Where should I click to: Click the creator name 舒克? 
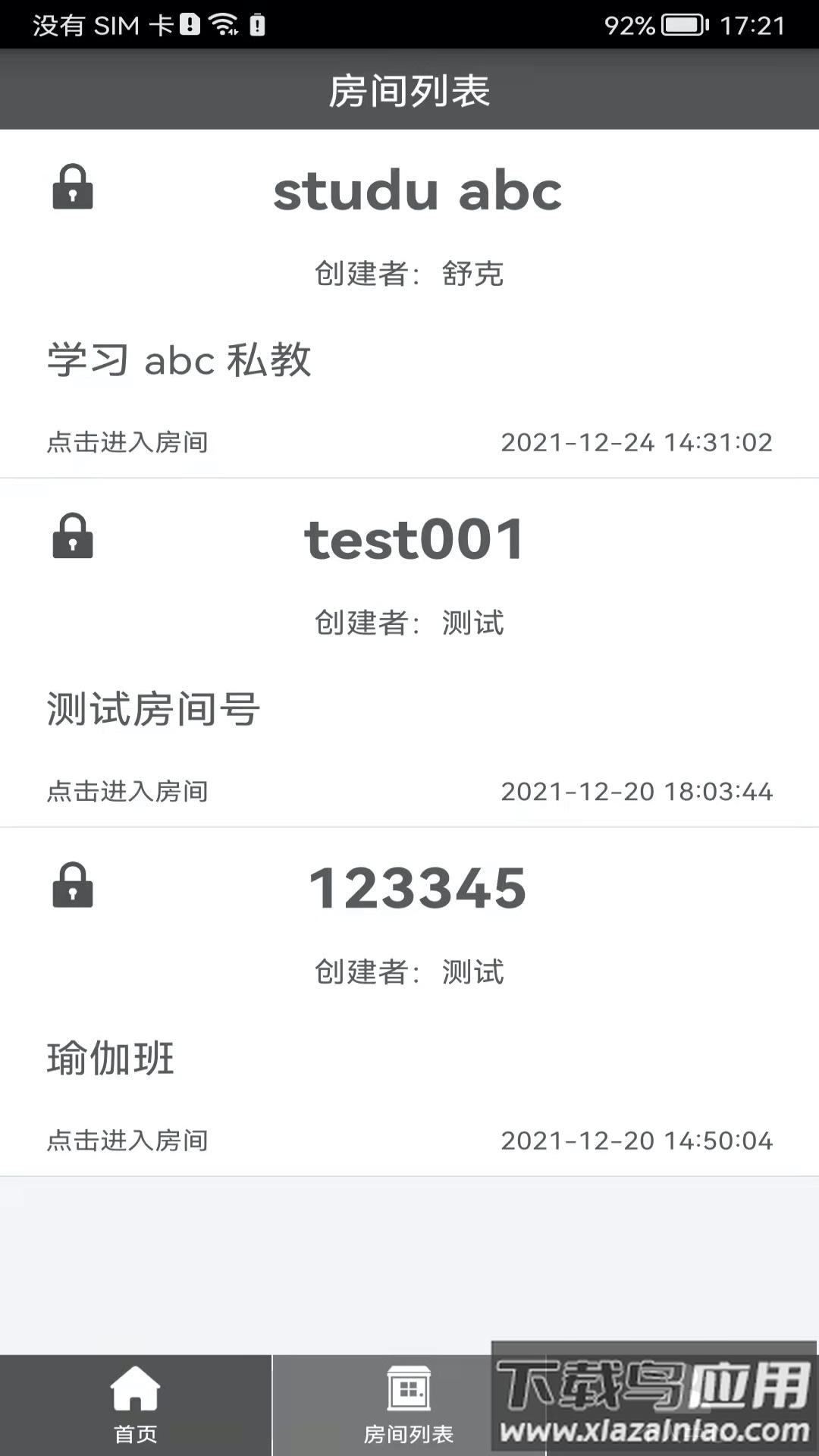[x=472, y=275]
